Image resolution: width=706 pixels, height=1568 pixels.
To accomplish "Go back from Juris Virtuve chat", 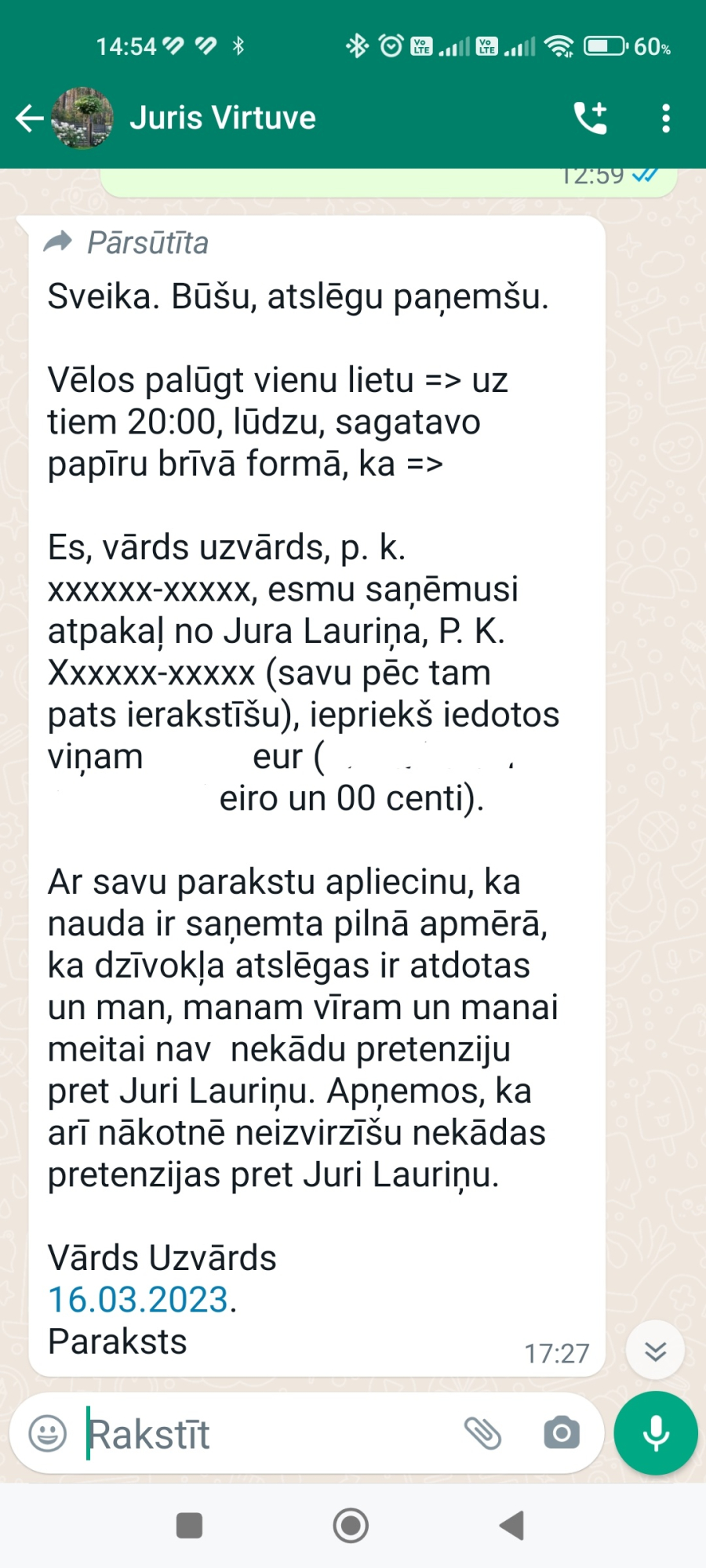I will coord(30,118).
